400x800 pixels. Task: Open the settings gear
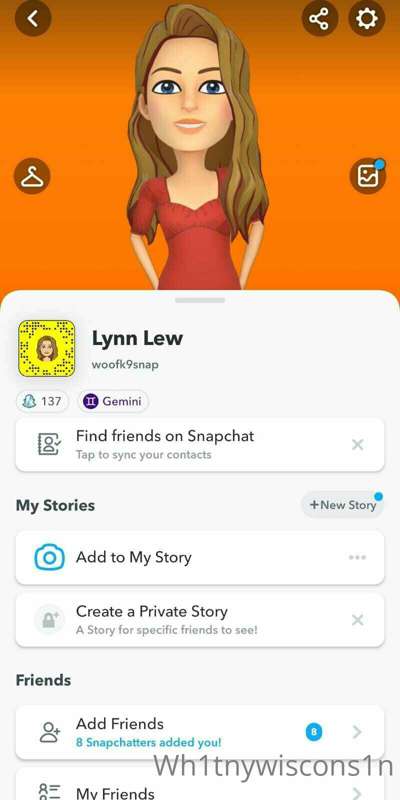[x=367, y=19]
